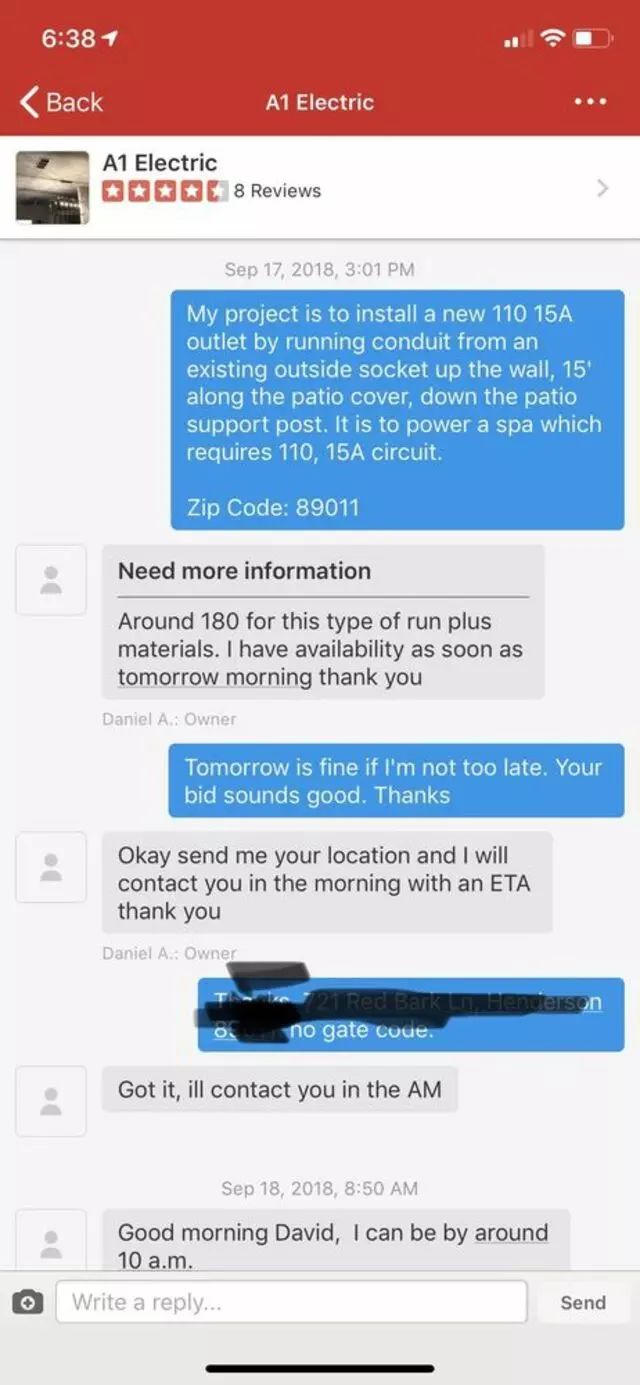Tap the underlined 'around 10 a.m.' time link
640x1385 pixels.
[510, 1232]
